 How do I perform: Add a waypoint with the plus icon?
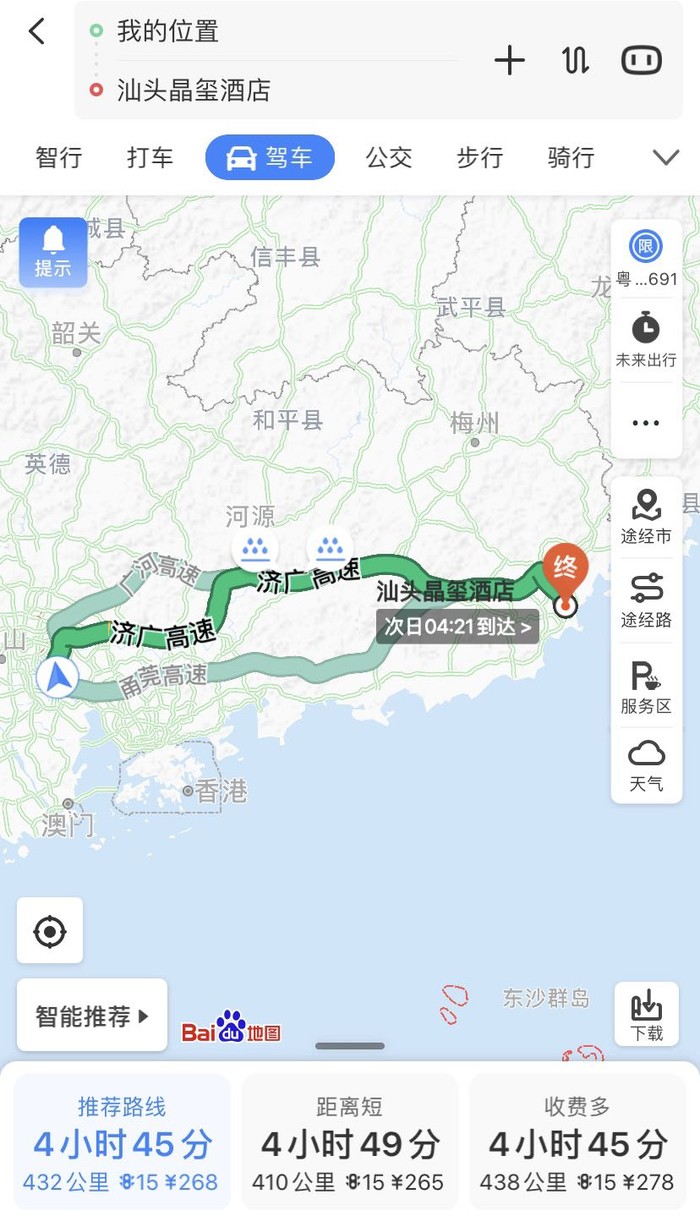pos(509,61)
